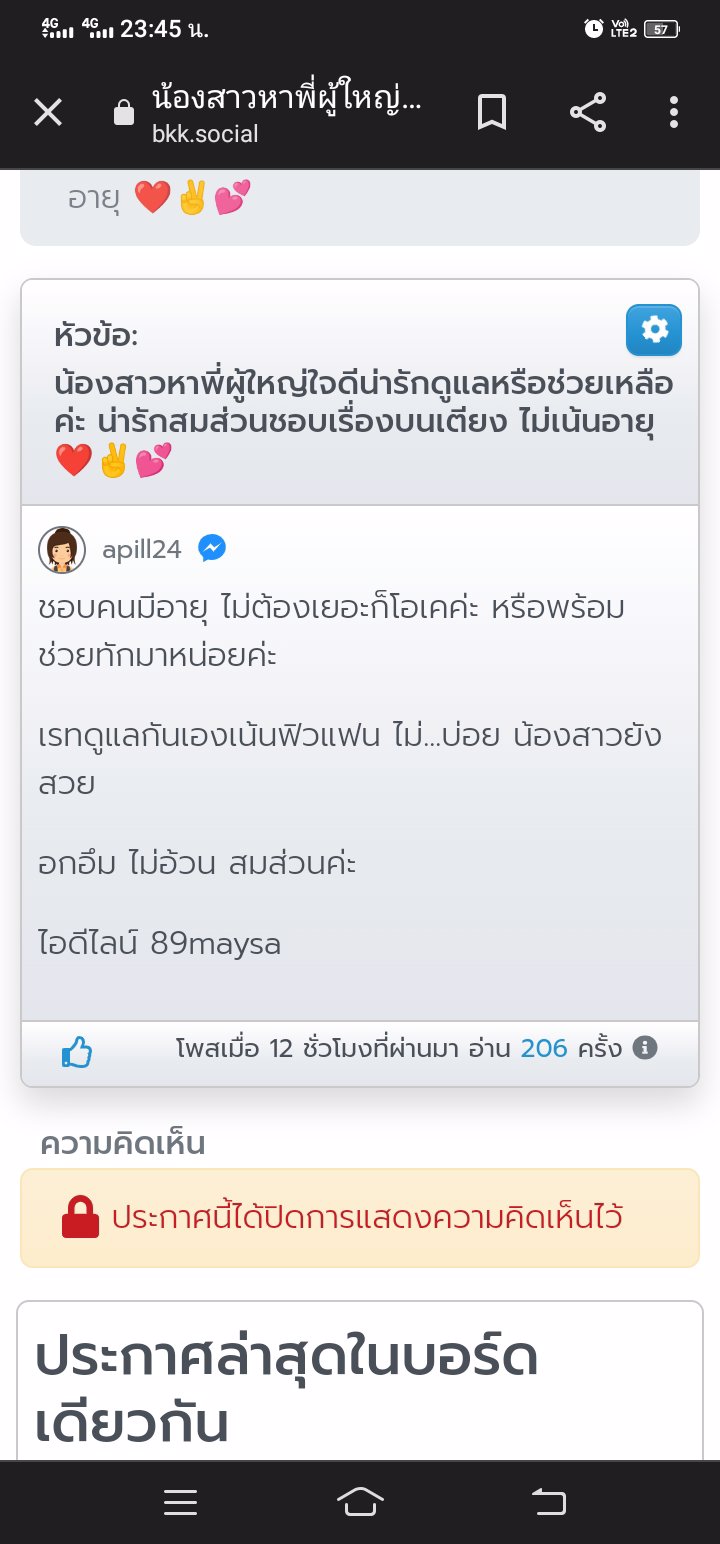Close the browser custom tab
This screenshot has width=720, height=1544.
(x=48, y=112)
